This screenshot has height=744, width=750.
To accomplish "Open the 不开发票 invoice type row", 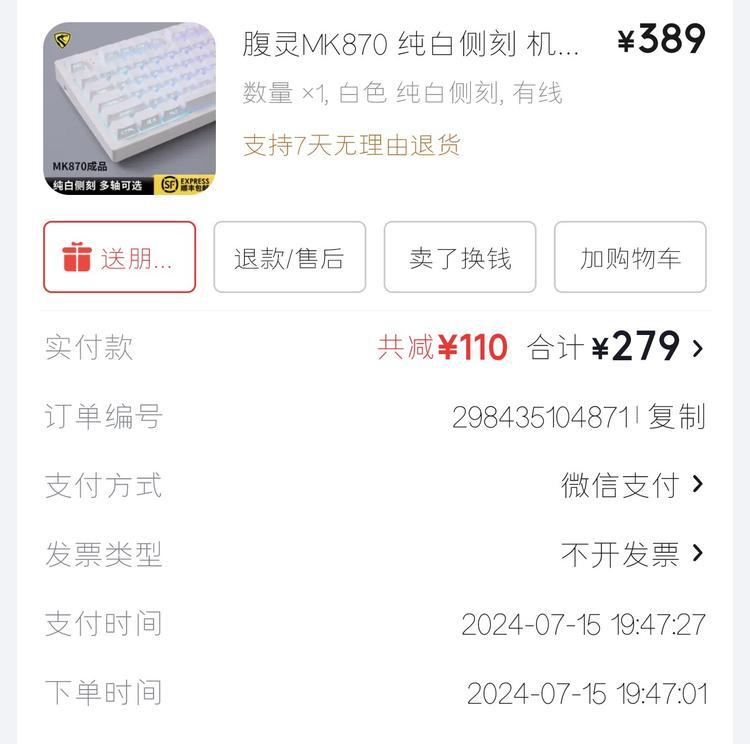I will (x=632, y=554).
